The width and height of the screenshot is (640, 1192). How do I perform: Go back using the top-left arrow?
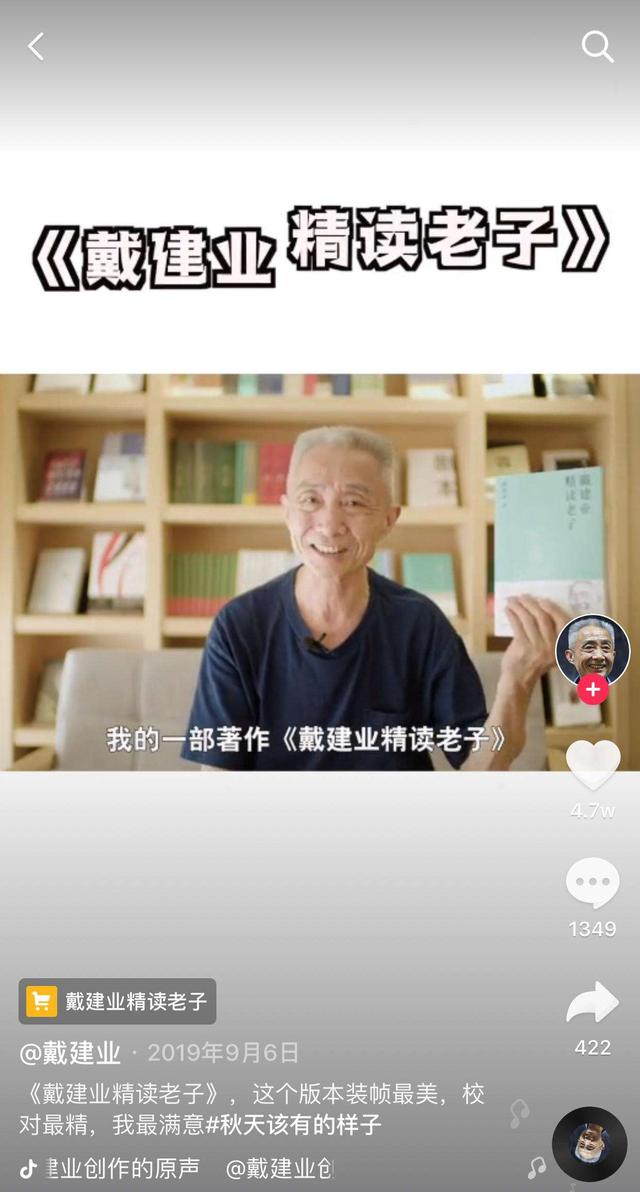(36, 46)
